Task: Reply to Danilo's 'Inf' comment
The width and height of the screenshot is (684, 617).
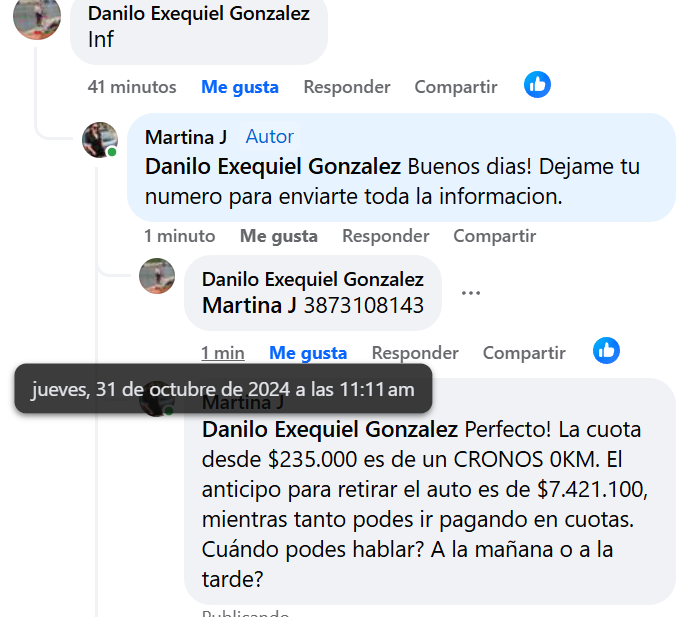Action: [x=346, y=87]
